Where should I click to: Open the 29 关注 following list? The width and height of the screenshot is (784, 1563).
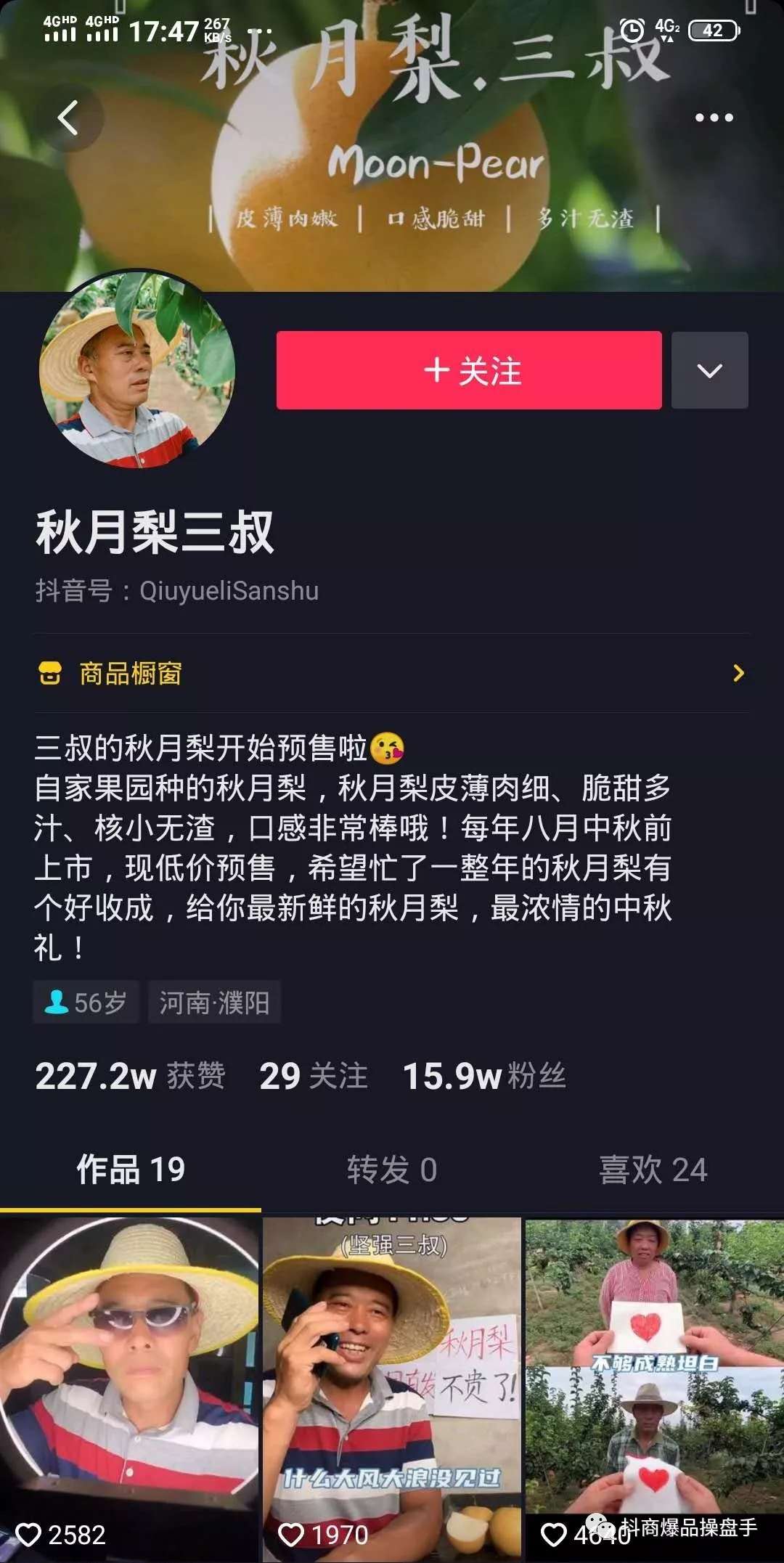pyautogui.click(x=314, y=1076)
